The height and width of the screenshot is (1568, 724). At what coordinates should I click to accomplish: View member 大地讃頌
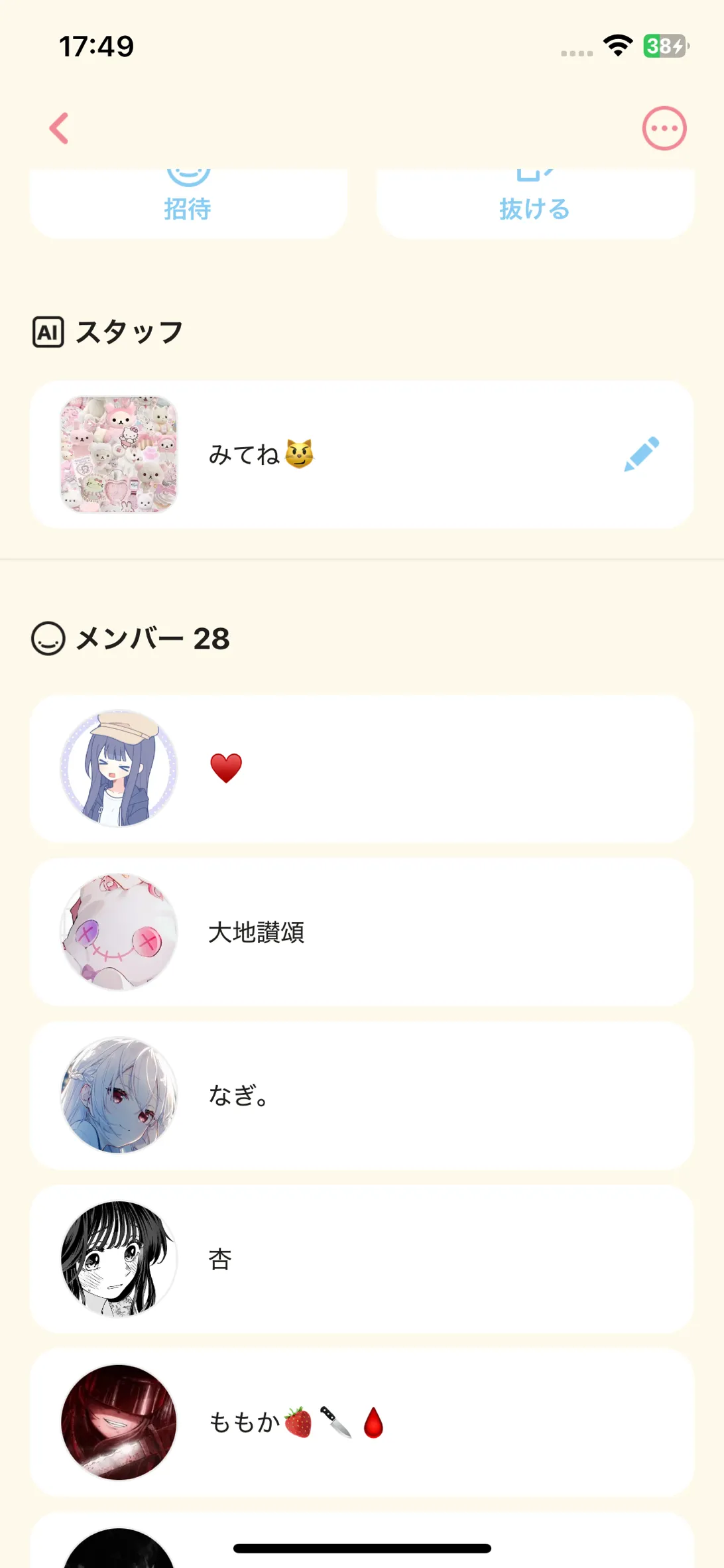(361, 932)
